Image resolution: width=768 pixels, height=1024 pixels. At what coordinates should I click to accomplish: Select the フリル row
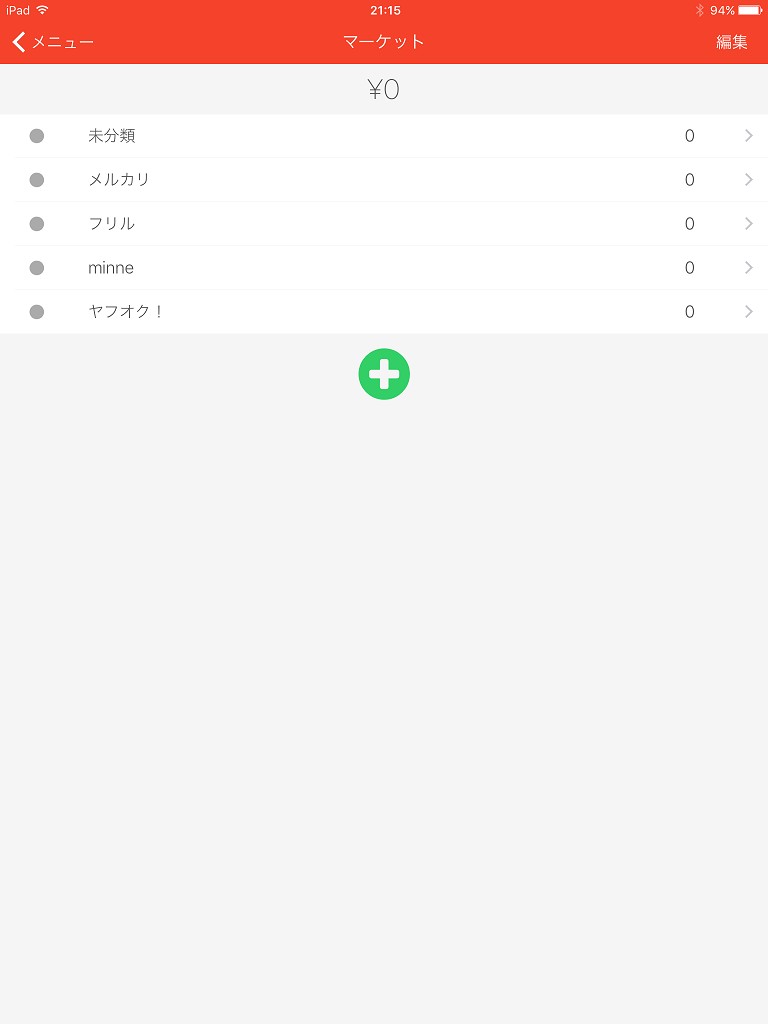coord(384,223)
